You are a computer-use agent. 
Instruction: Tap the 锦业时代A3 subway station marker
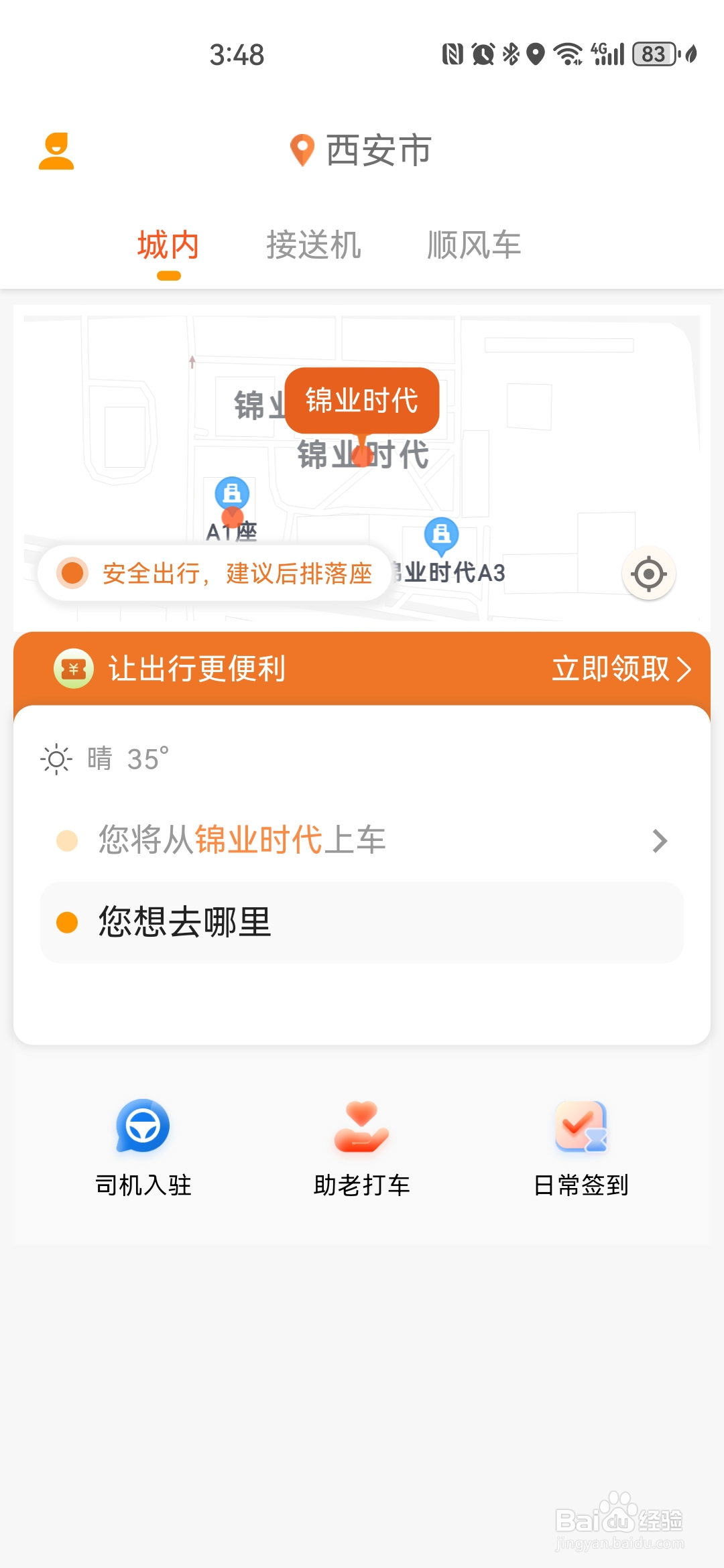[442, 536]
